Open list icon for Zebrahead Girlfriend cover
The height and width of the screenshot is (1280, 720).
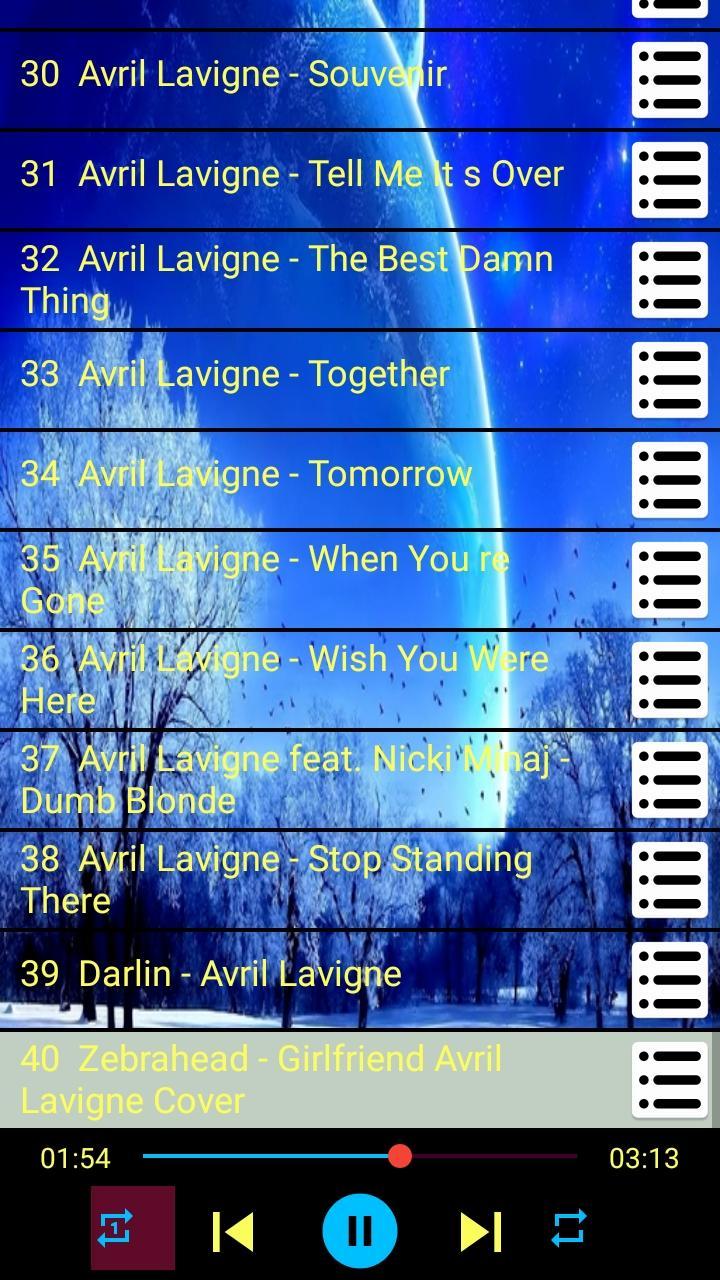tap(670, 1080)
